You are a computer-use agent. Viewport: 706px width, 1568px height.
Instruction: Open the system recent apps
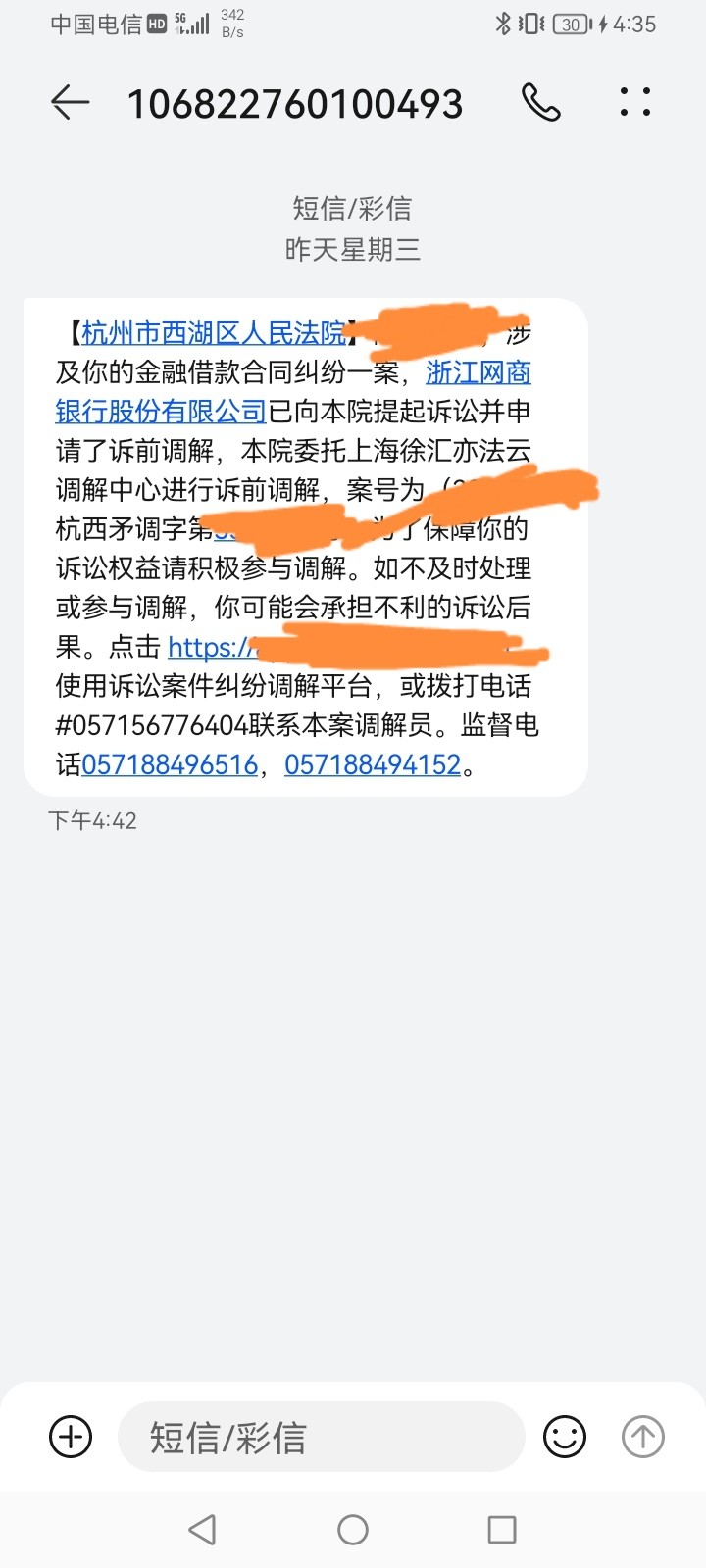click(x=502, y=1530)
